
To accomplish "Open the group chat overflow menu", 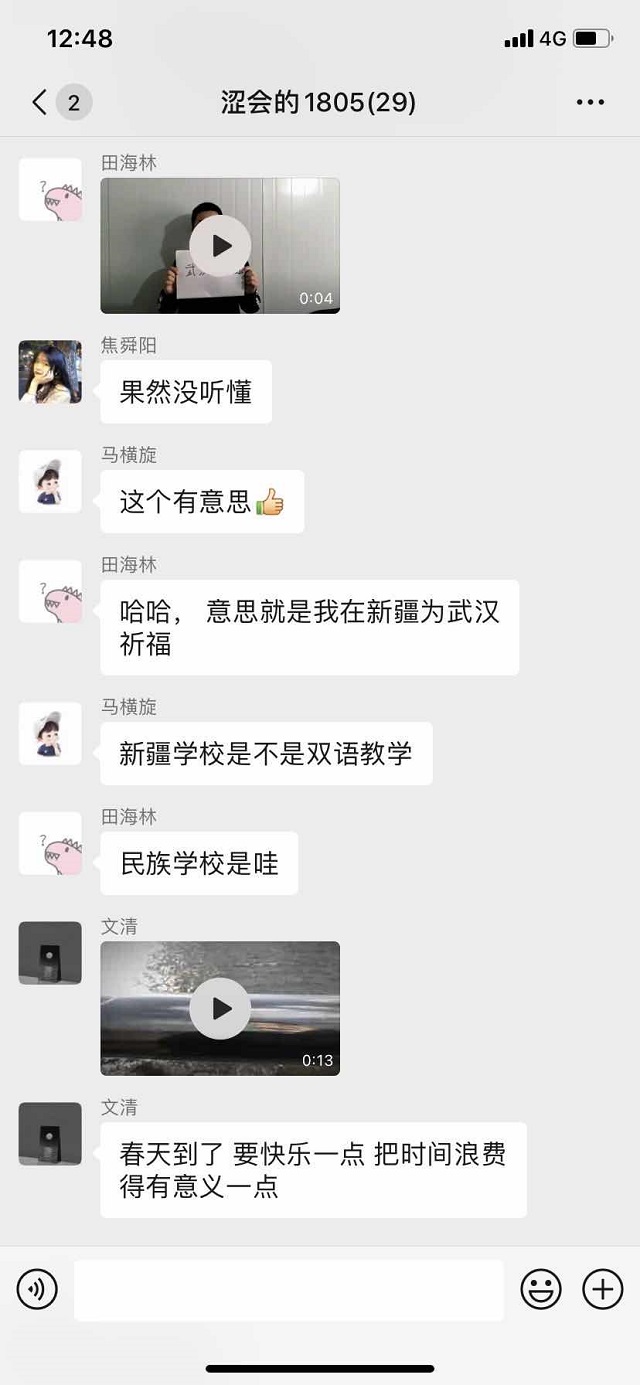I will pyautogui.click(x=590, y=102).
